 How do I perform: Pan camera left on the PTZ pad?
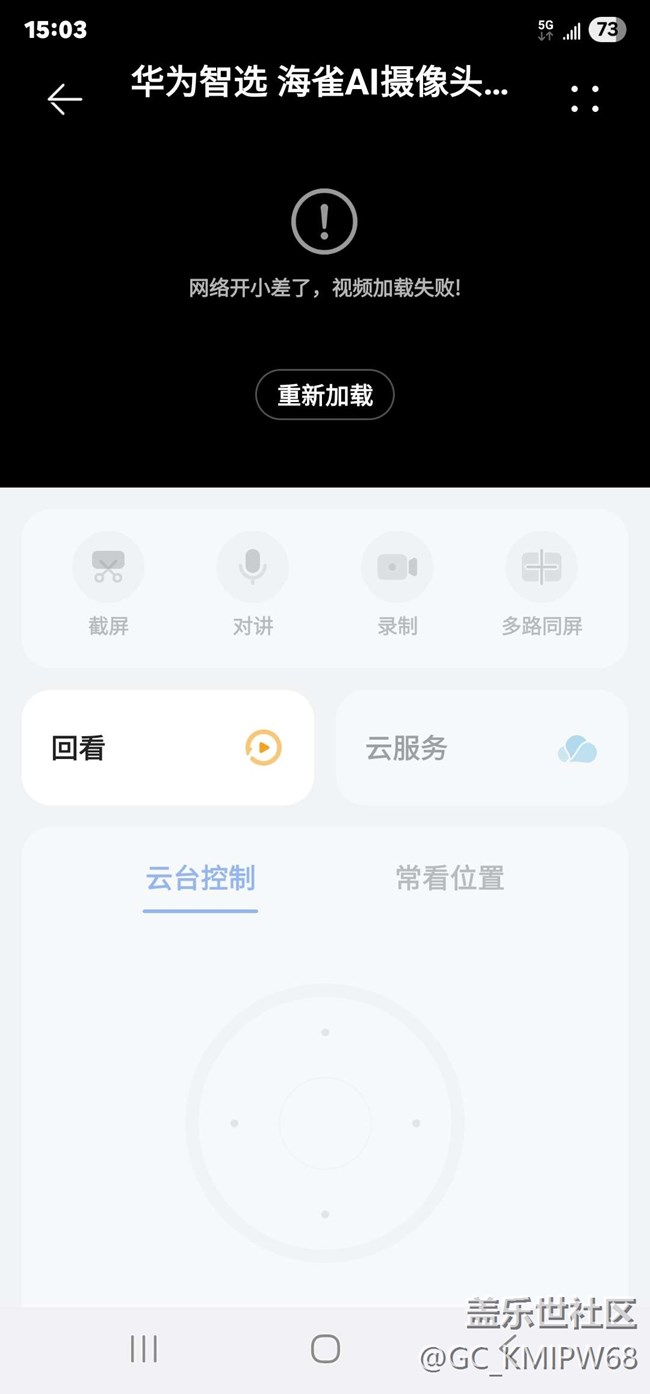point(234,1123)
